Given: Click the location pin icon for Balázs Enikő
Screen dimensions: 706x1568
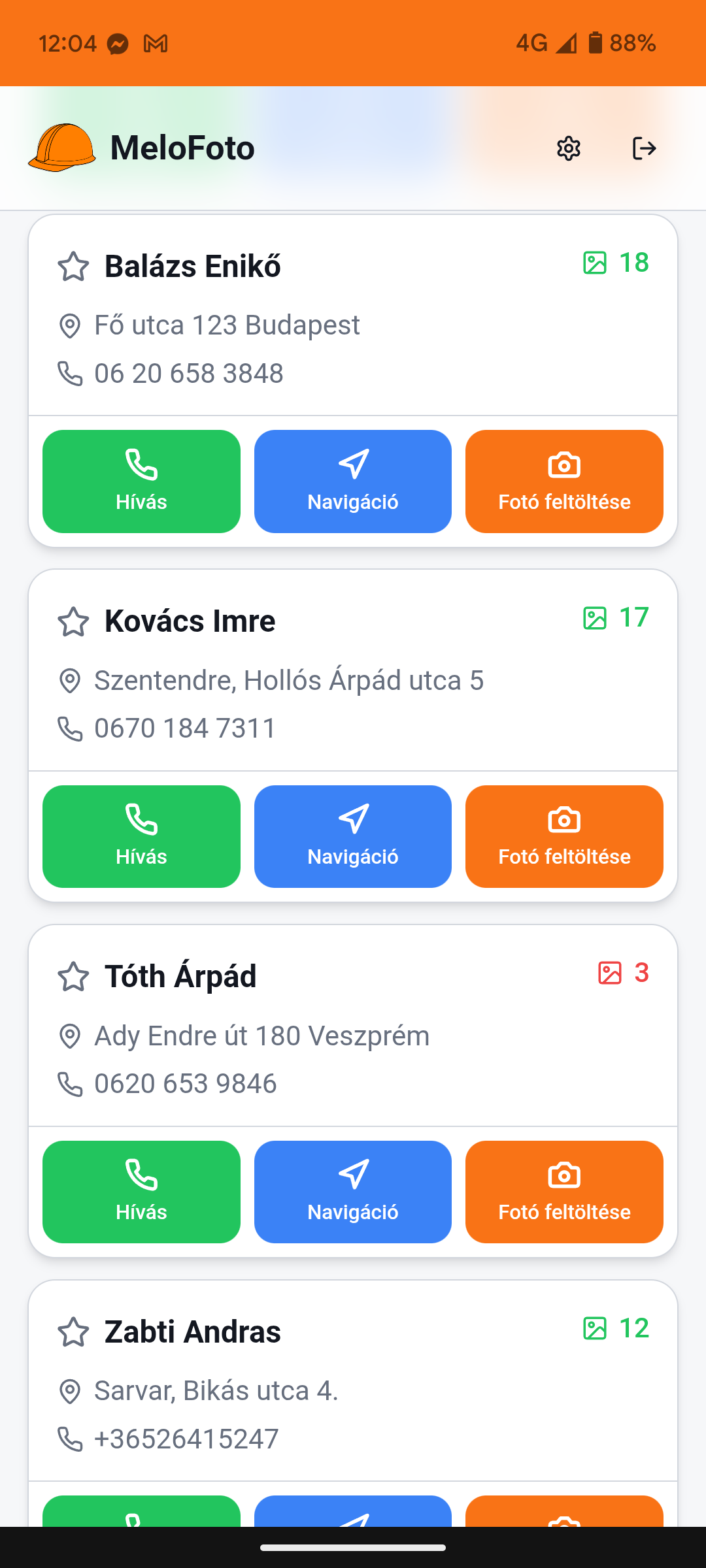Looking at the screenshot, I should (x=69, y=325).
